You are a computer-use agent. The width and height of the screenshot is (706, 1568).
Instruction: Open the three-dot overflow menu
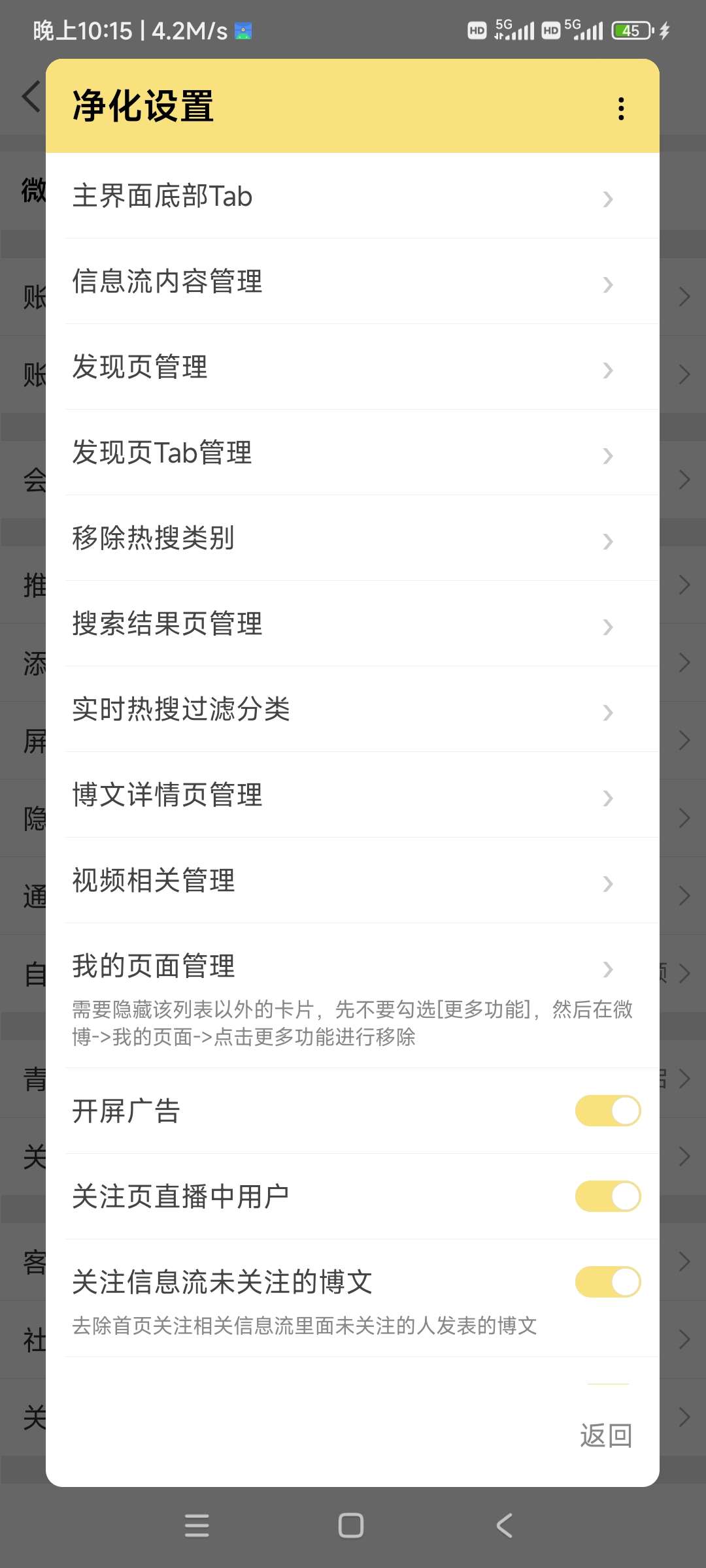[x=621, y=108]
